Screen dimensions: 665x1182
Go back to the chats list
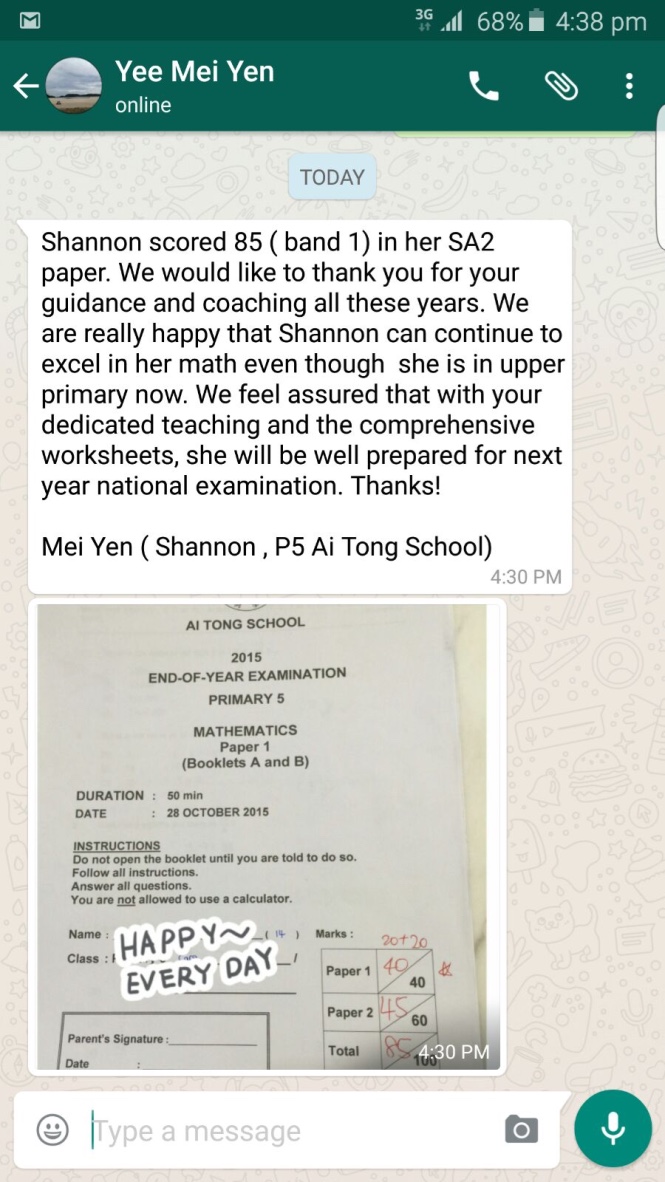pos(26,87)
